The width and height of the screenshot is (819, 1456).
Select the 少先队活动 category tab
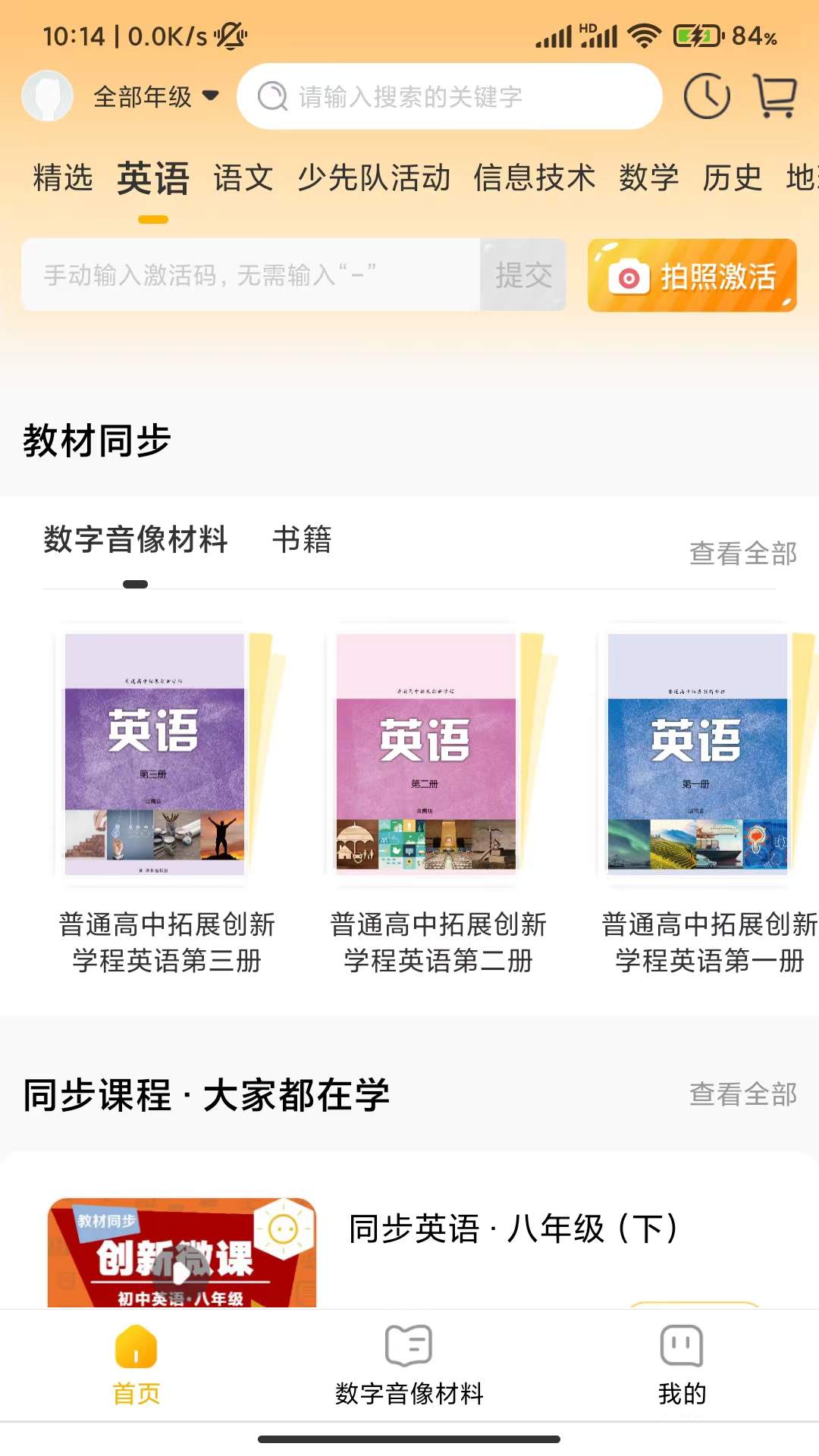[374, 178]
